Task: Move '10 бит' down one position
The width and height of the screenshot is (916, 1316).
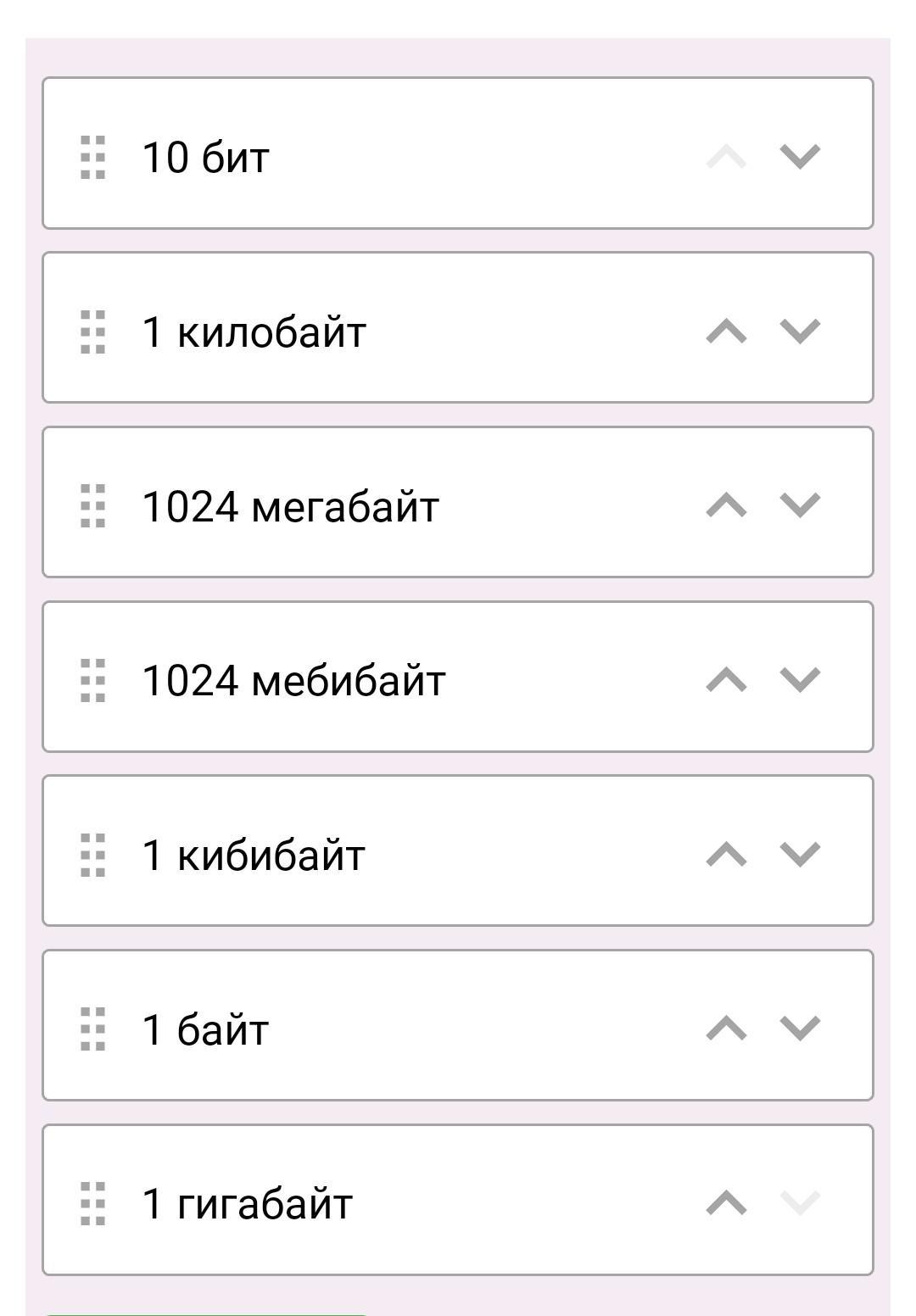Action: tap(800, 156)
